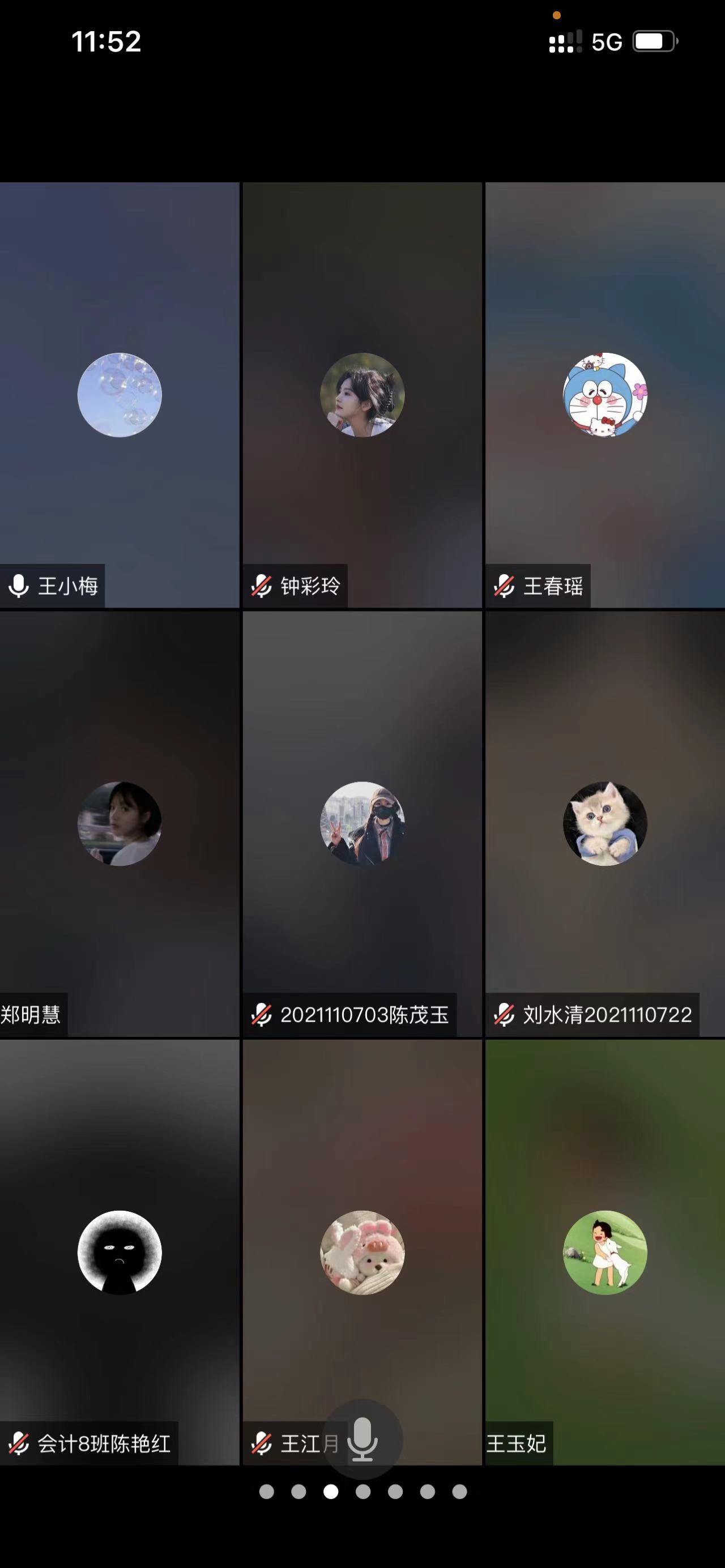725x1568 pixels.
Task: Select 郑明慧's video tile
Action: (x=120, y=823)
